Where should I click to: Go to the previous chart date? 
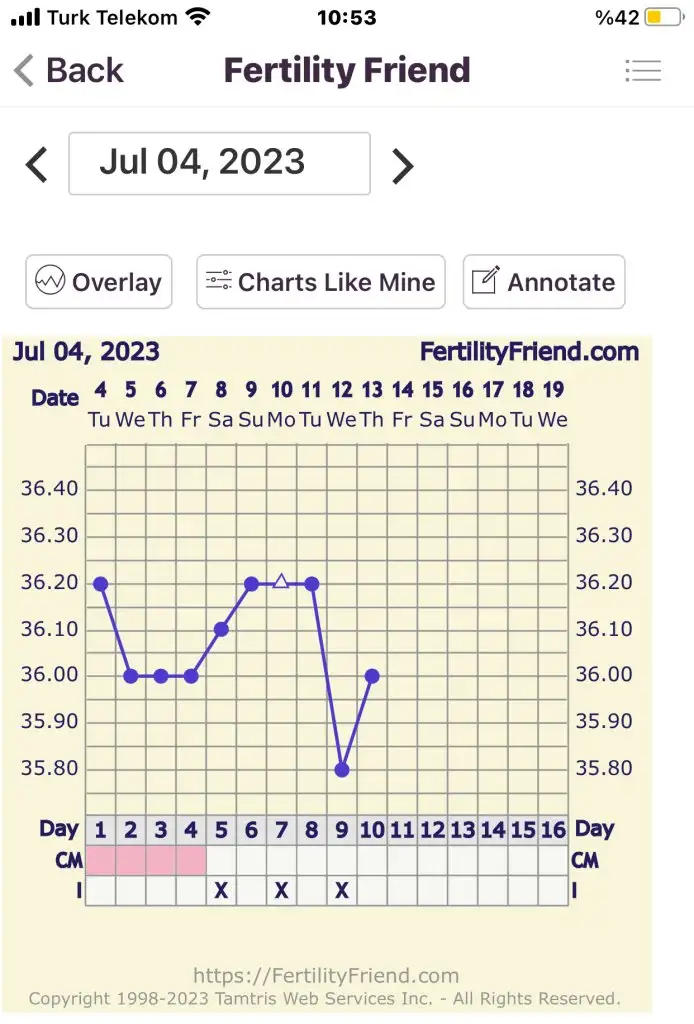coord(37,164)
